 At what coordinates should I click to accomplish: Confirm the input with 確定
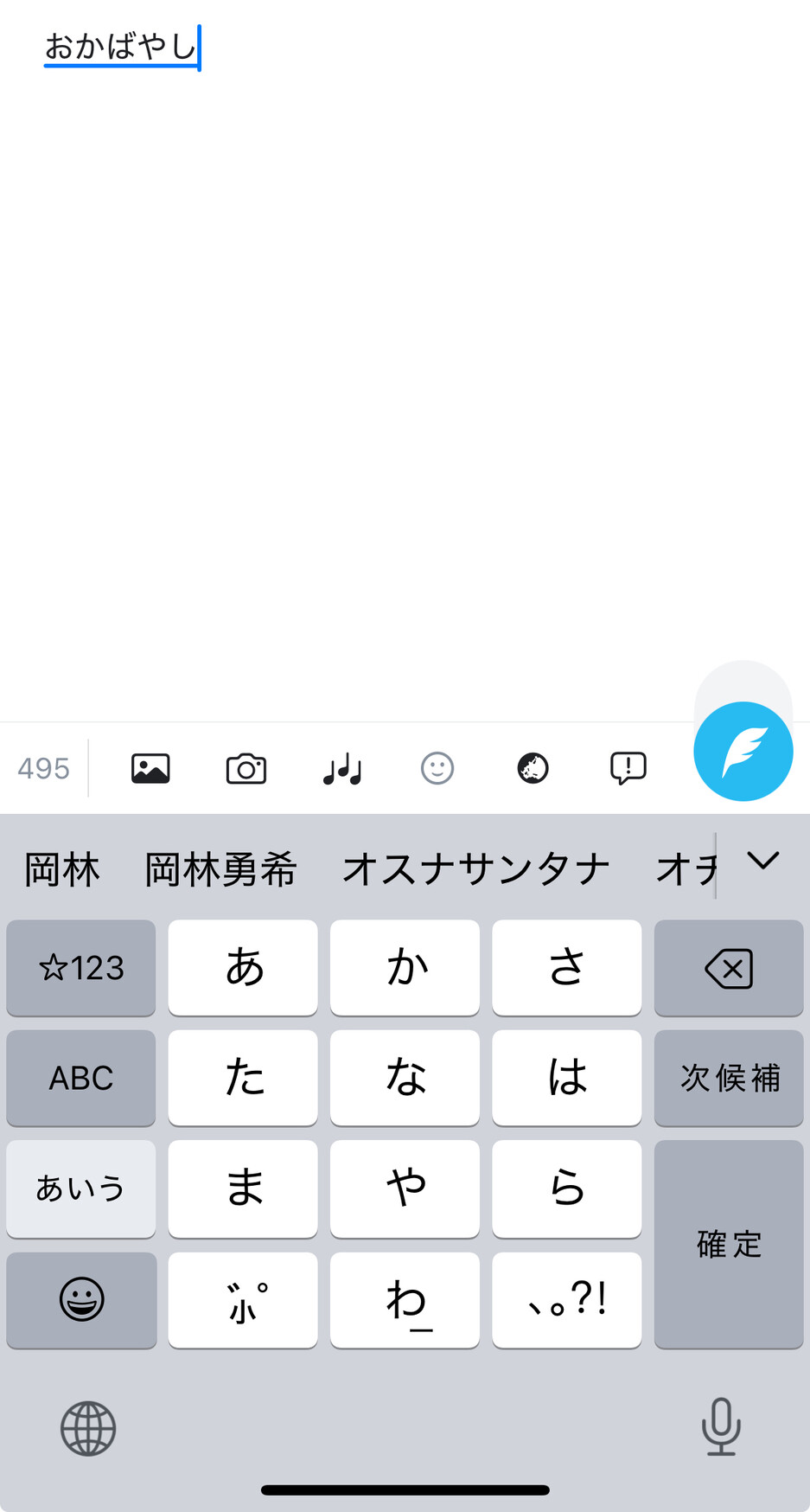(729, 1244)
